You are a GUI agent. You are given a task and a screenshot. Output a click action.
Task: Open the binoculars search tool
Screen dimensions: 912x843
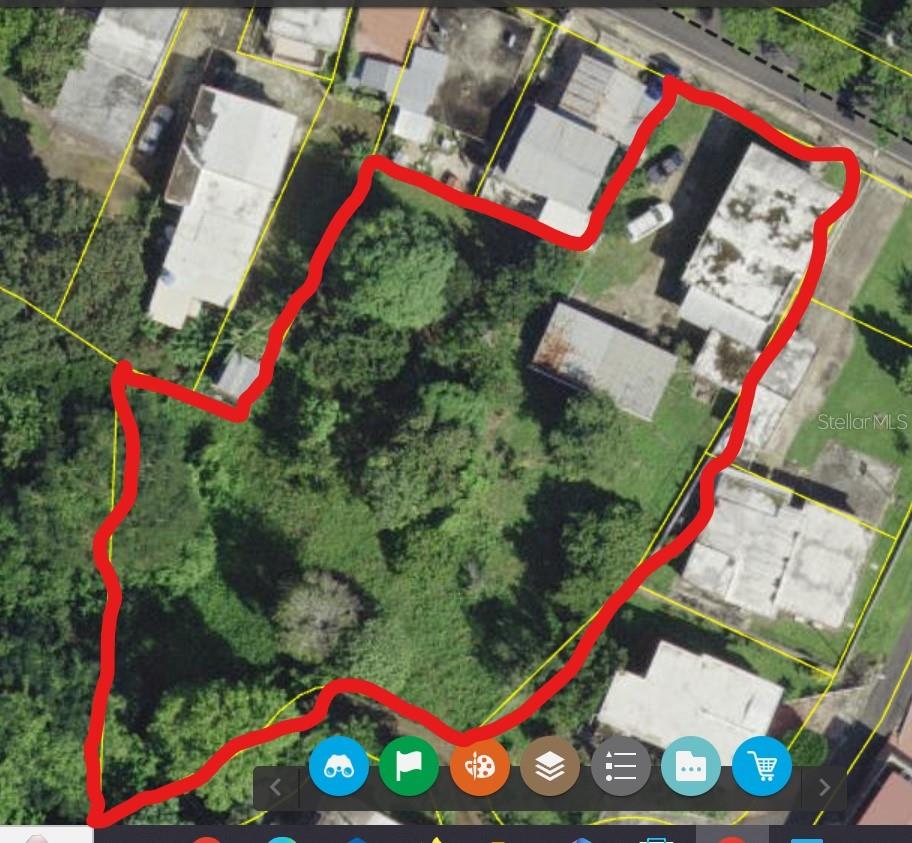tap(339, 766)
